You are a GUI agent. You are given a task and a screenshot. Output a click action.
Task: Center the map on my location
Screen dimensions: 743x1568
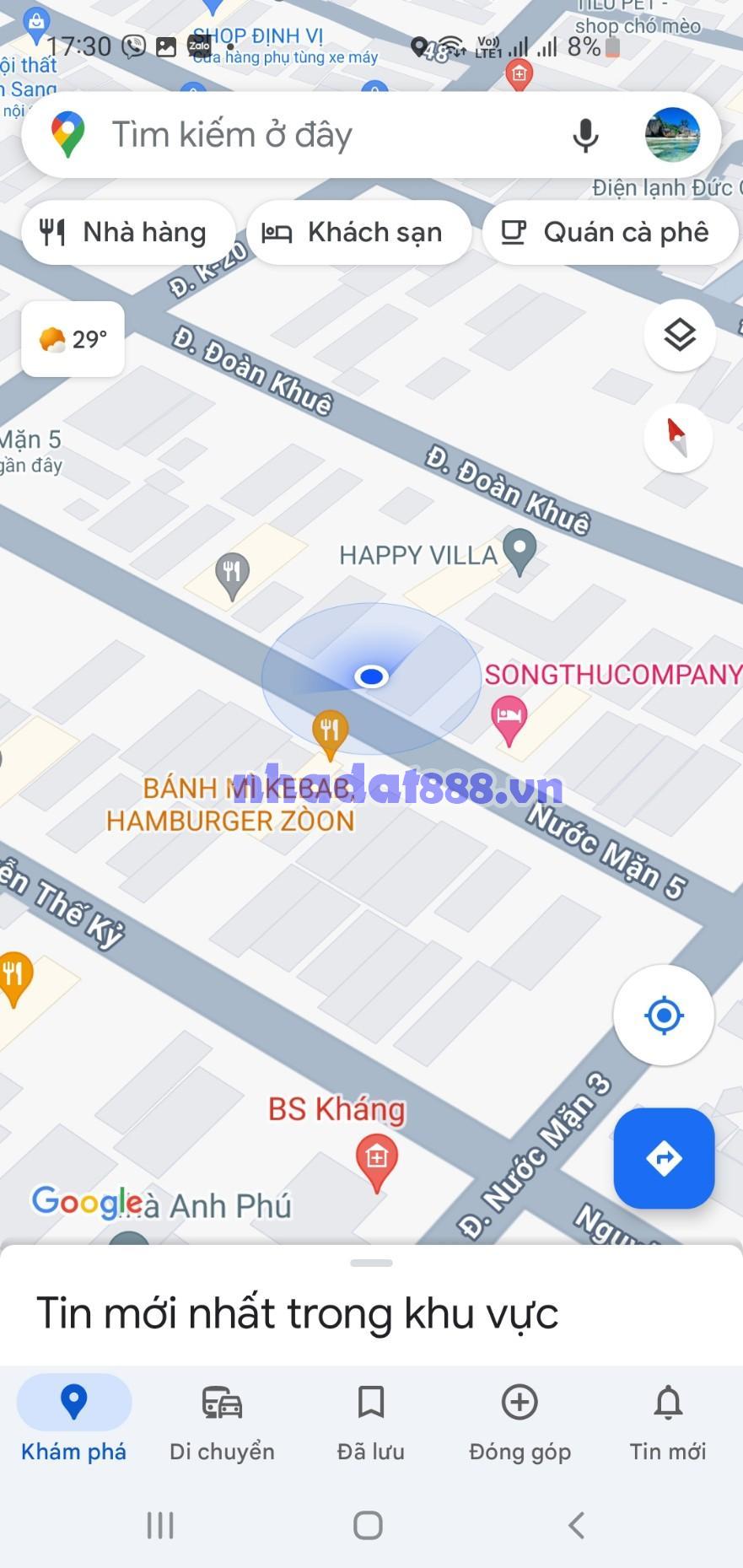pyautogui.click(x=664, y=1015)
